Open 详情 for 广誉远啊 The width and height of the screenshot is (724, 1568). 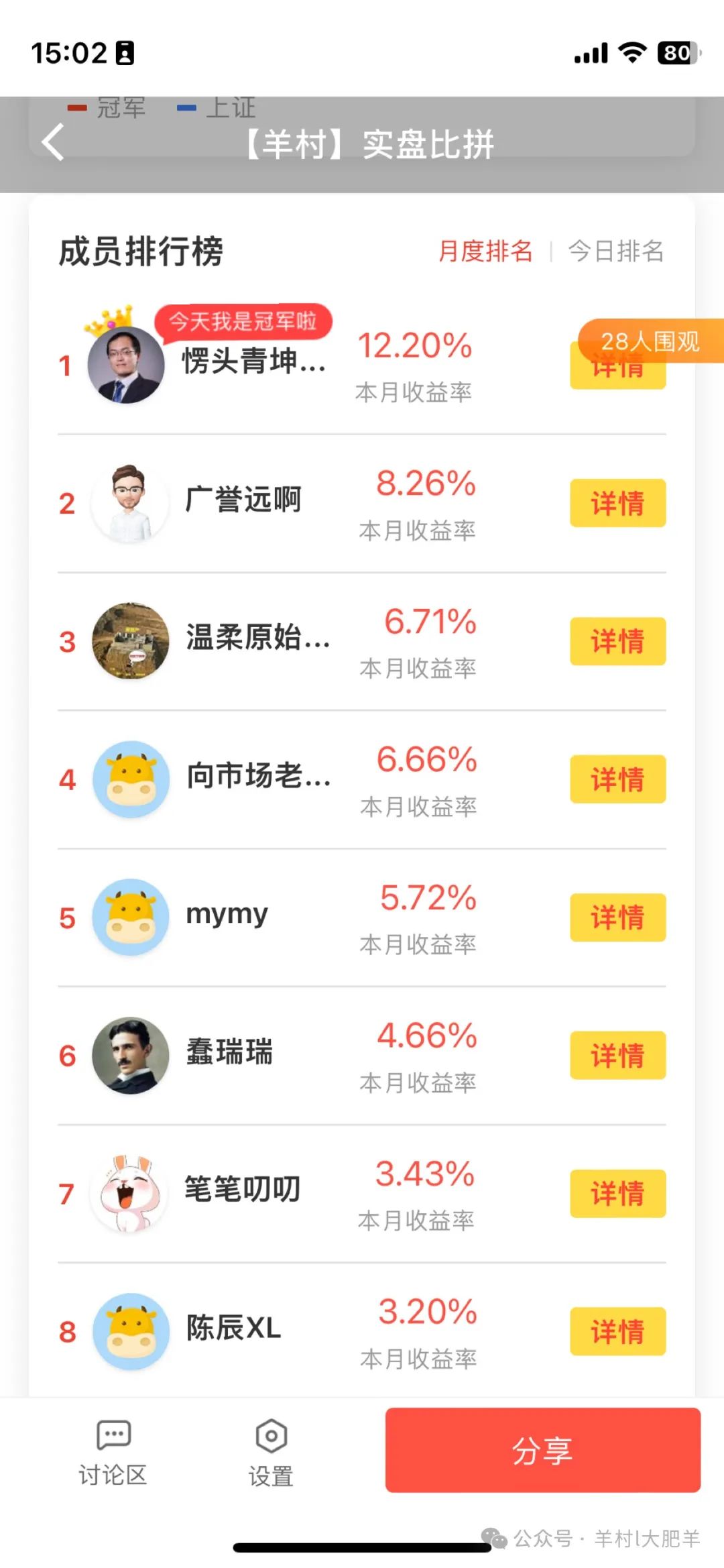617,503
